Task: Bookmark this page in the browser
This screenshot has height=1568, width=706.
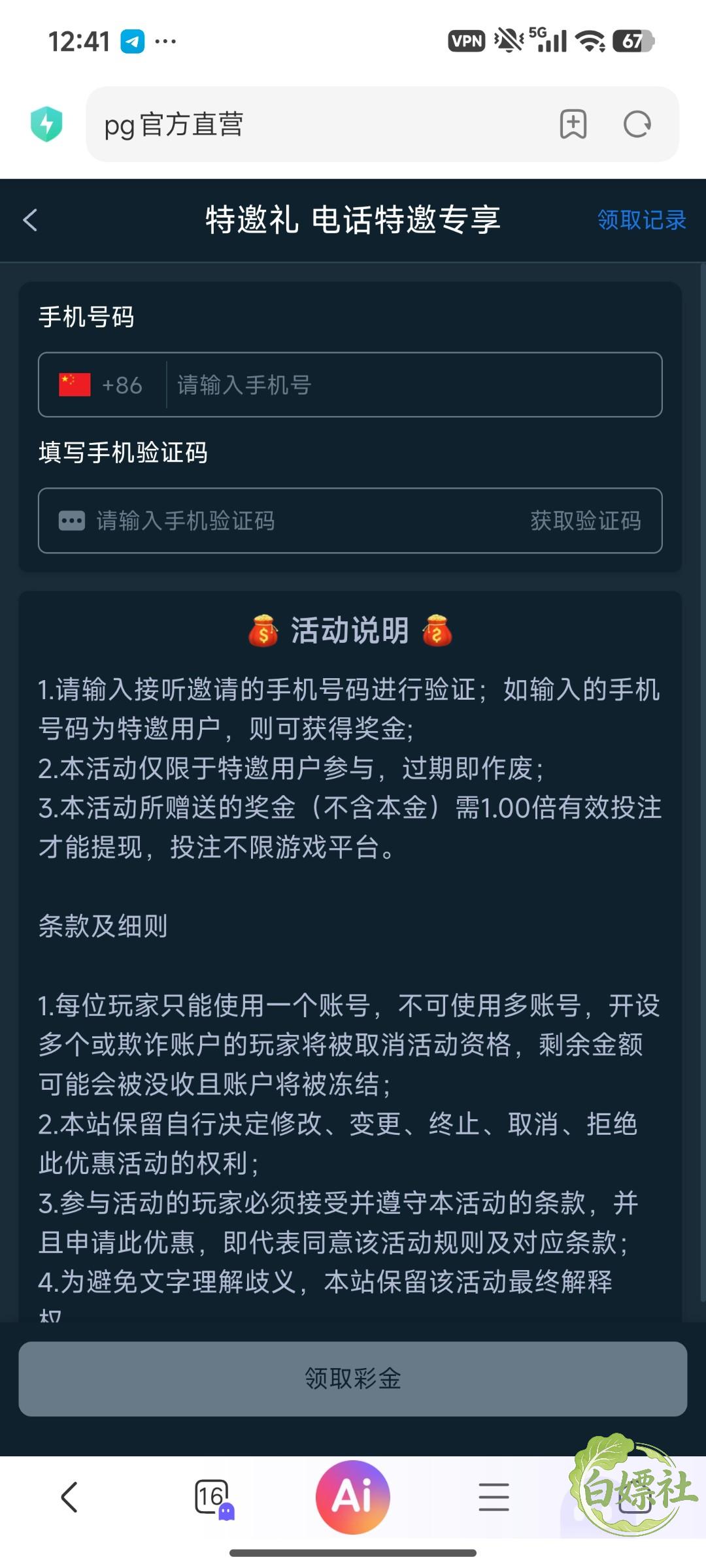Action: pyautogui.click(x=573, y=124)
